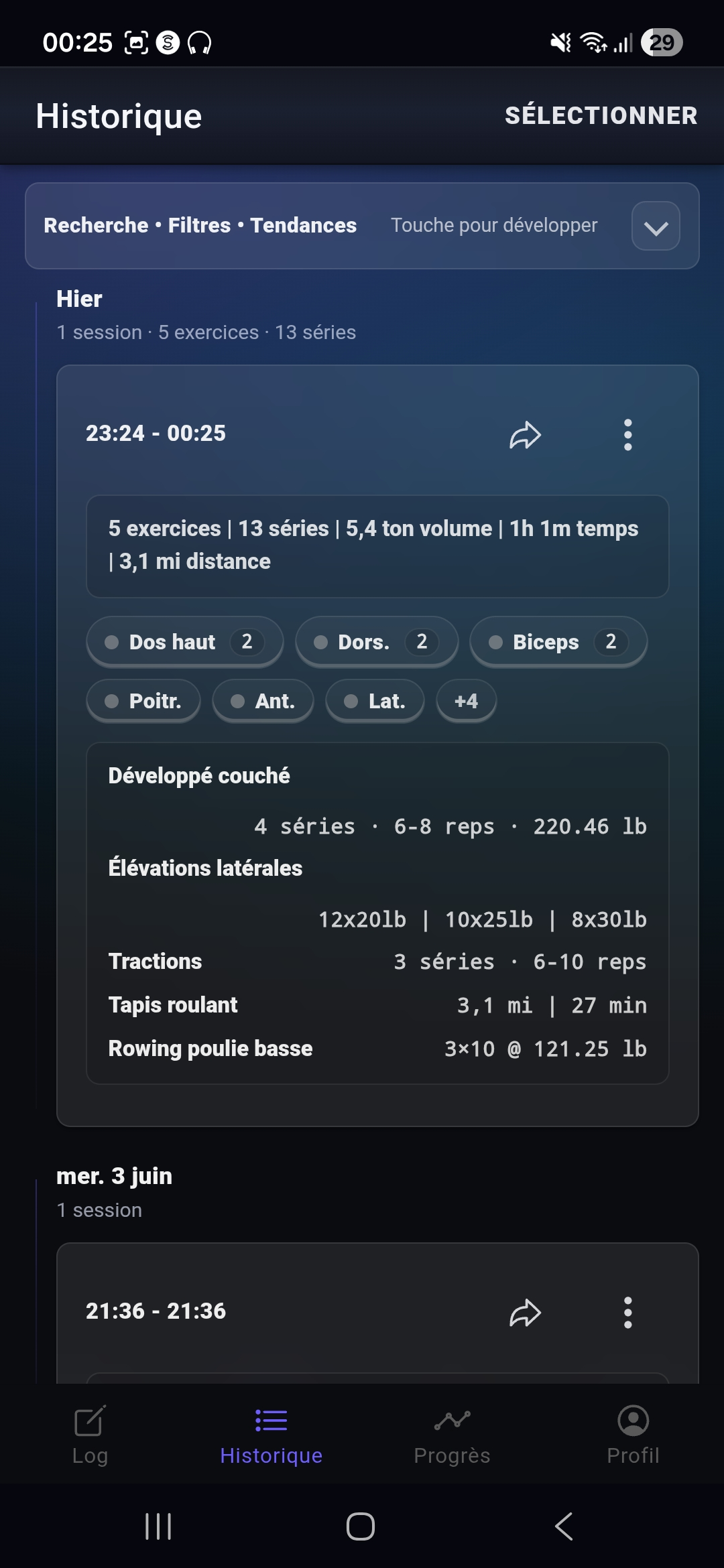
Task: Switch to the Log tab
Action: tap(90, 1435)
